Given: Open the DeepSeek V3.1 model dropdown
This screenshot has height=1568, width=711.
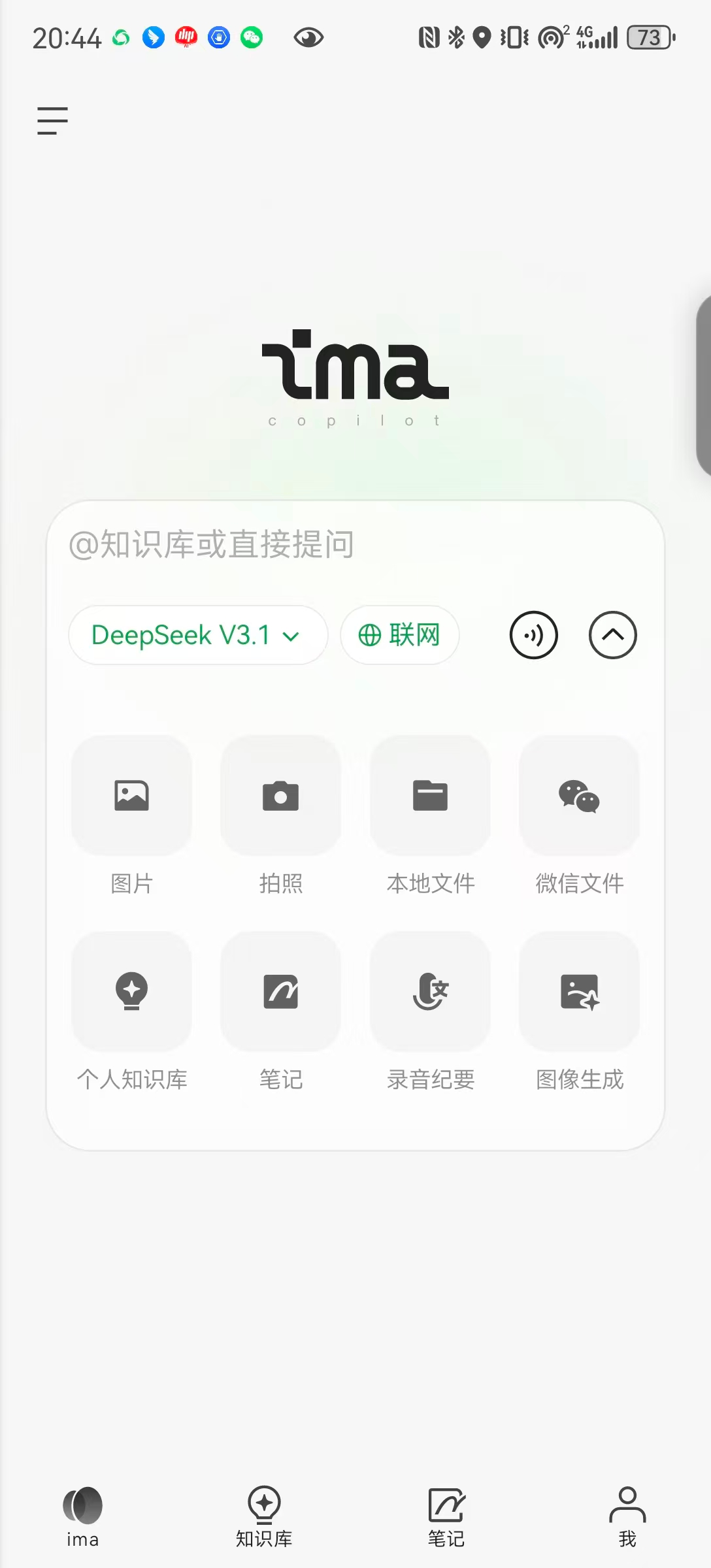Looking at the screenshot, I should [x=197, y=635].
